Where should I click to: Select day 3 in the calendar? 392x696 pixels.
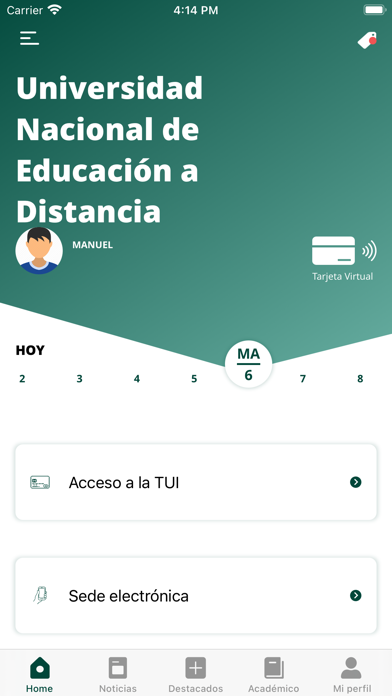(79, 379)
